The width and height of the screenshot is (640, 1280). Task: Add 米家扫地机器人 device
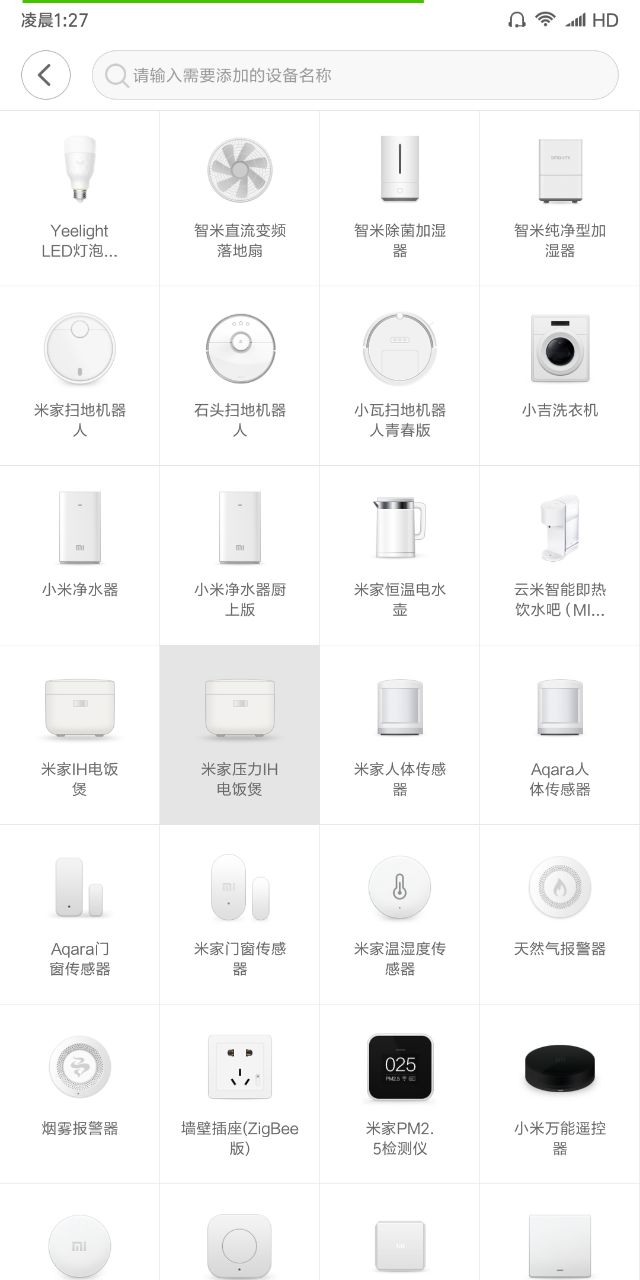(80, 376)
